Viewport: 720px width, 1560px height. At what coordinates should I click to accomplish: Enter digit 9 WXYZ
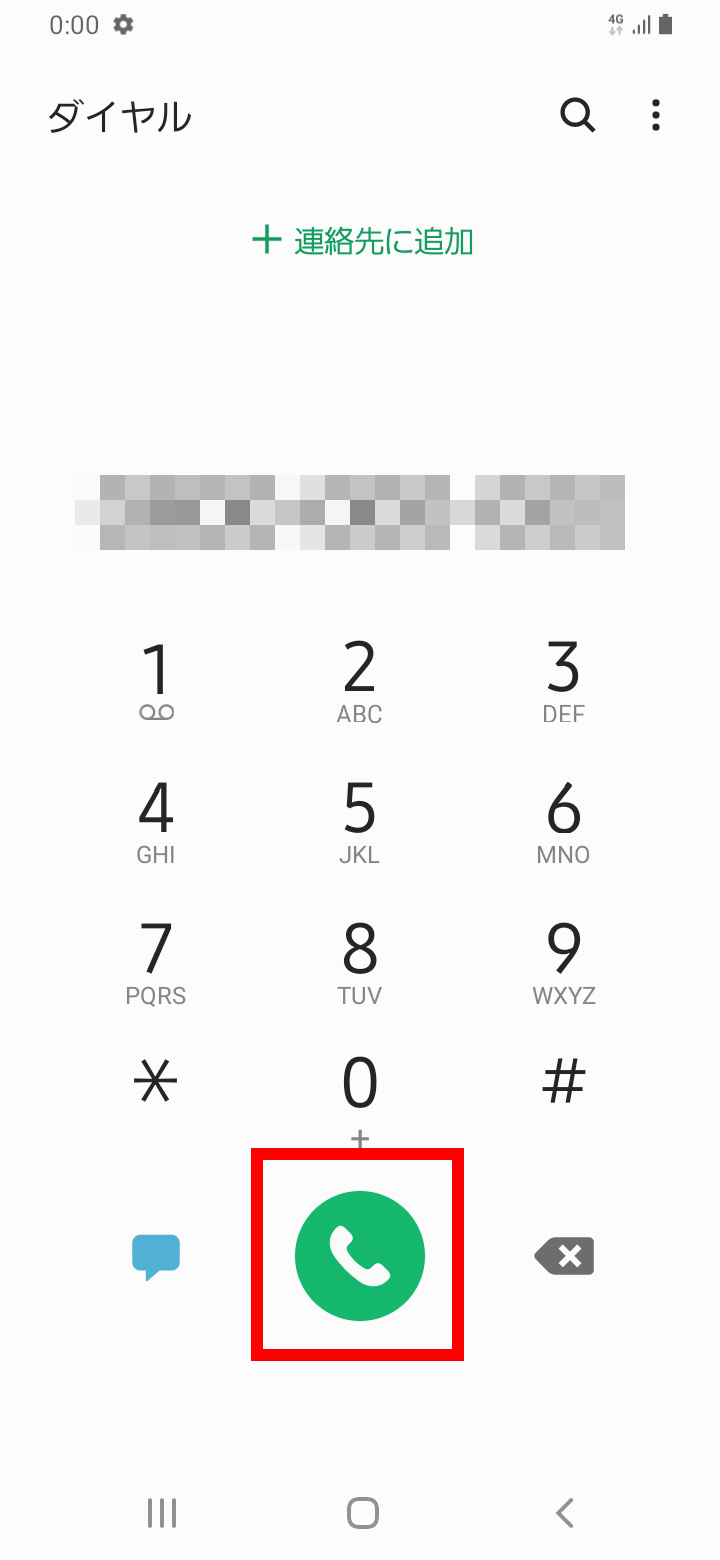click(x=563, y=962)
